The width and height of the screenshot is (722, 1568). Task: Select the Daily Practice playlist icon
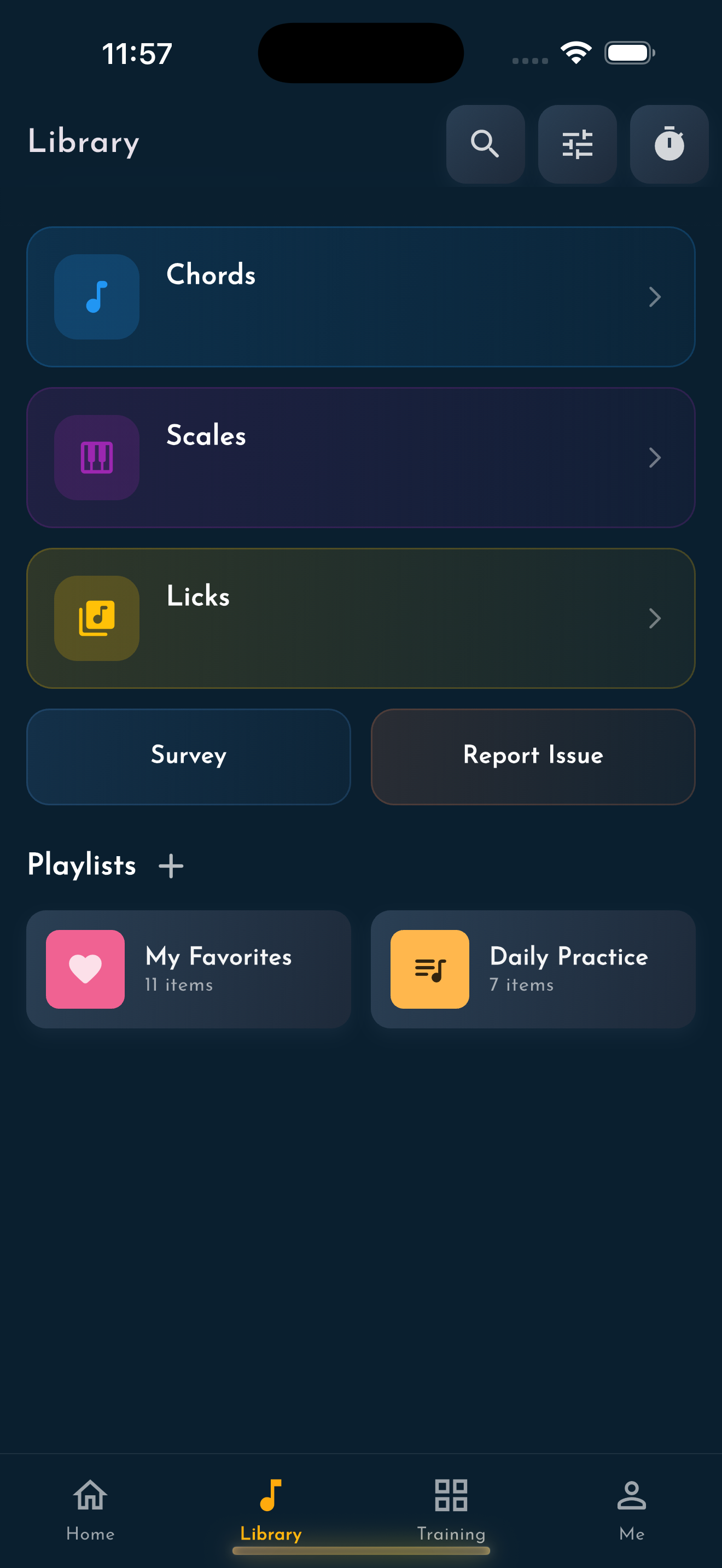(x=430, y=969)
